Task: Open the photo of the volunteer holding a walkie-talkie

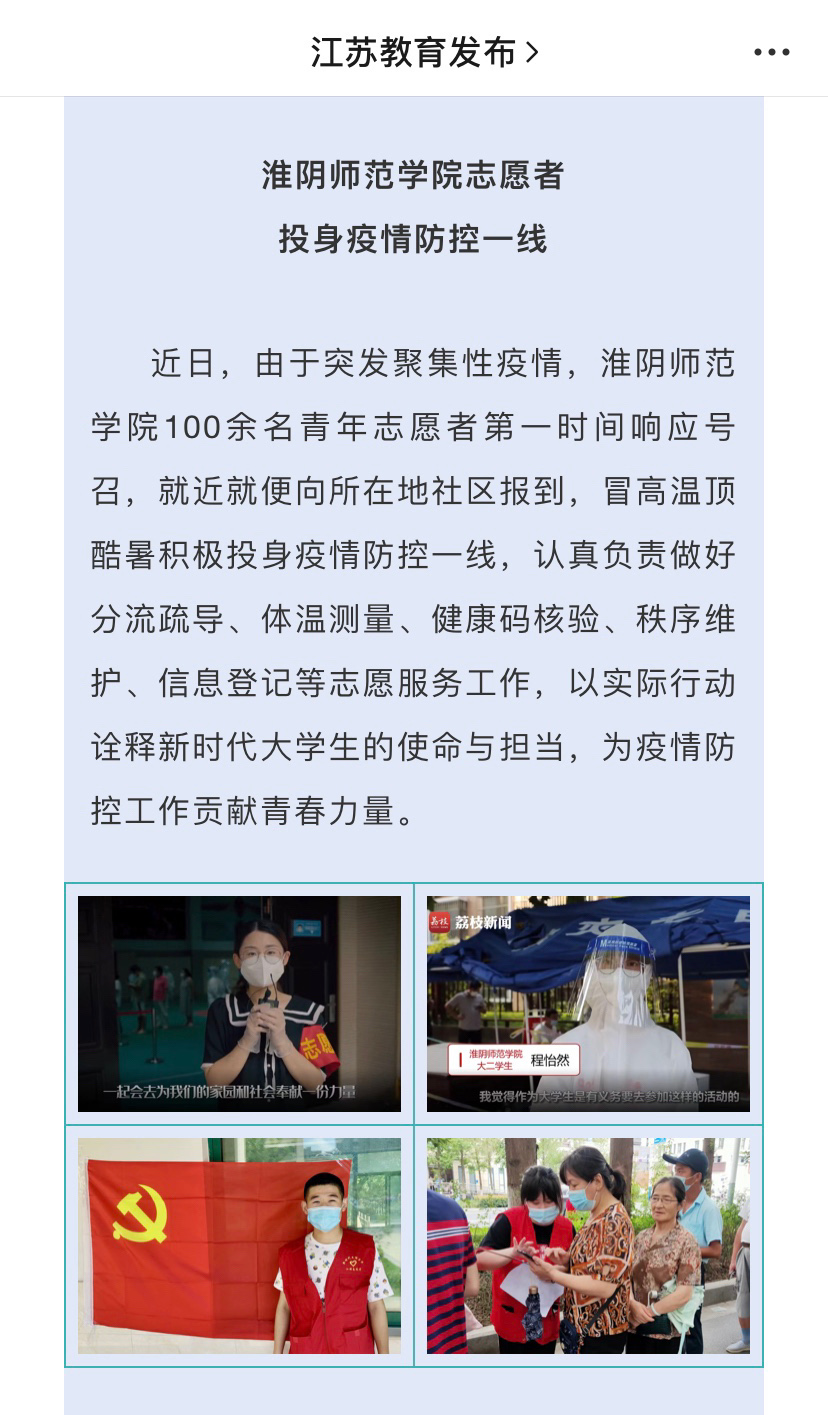Action: click(x=239, y=1003)
